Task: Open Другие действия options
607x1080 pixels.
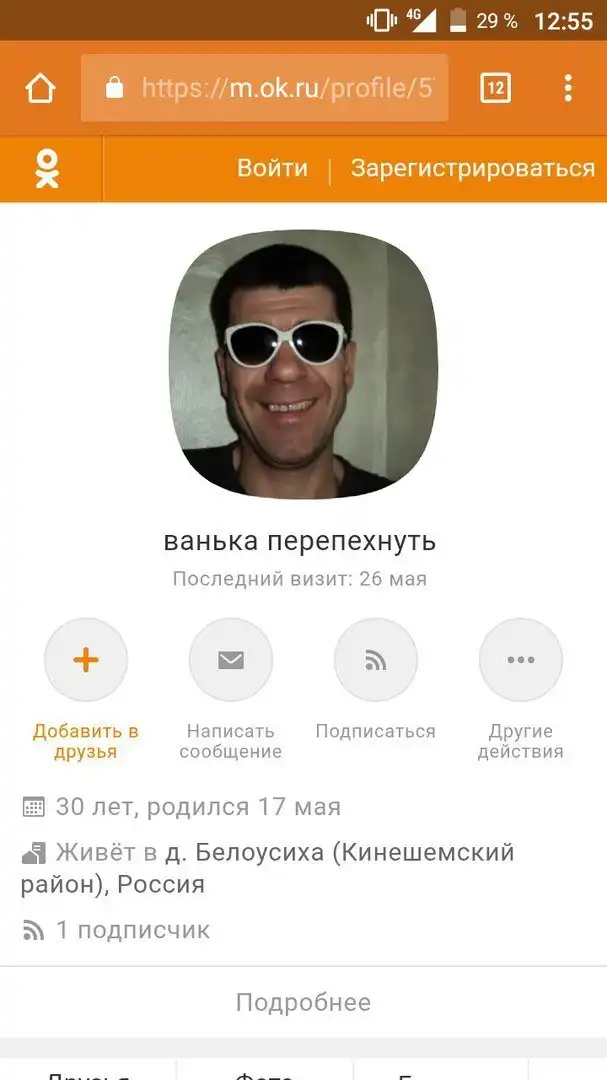Action: 520,661
